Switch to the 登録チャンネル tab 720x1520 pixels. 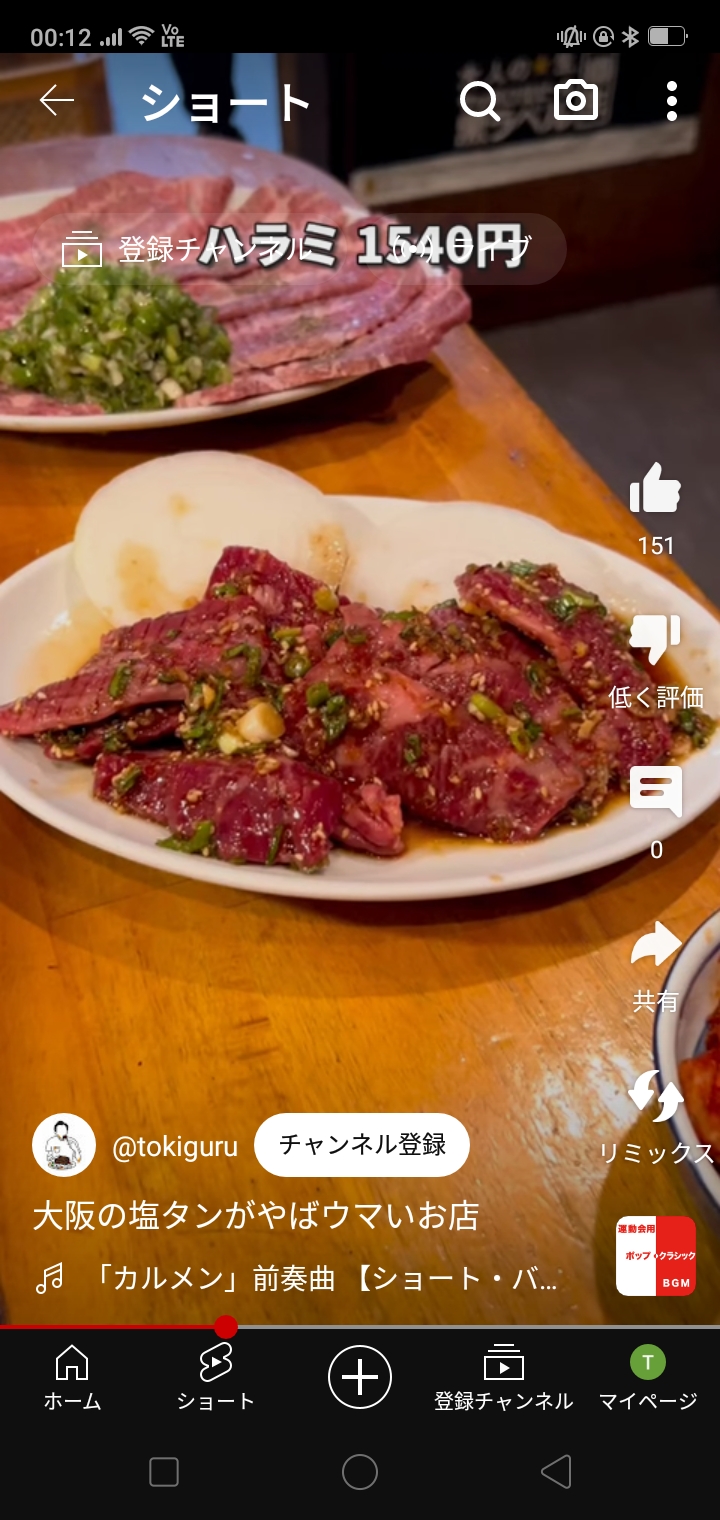coord(504,1377)
